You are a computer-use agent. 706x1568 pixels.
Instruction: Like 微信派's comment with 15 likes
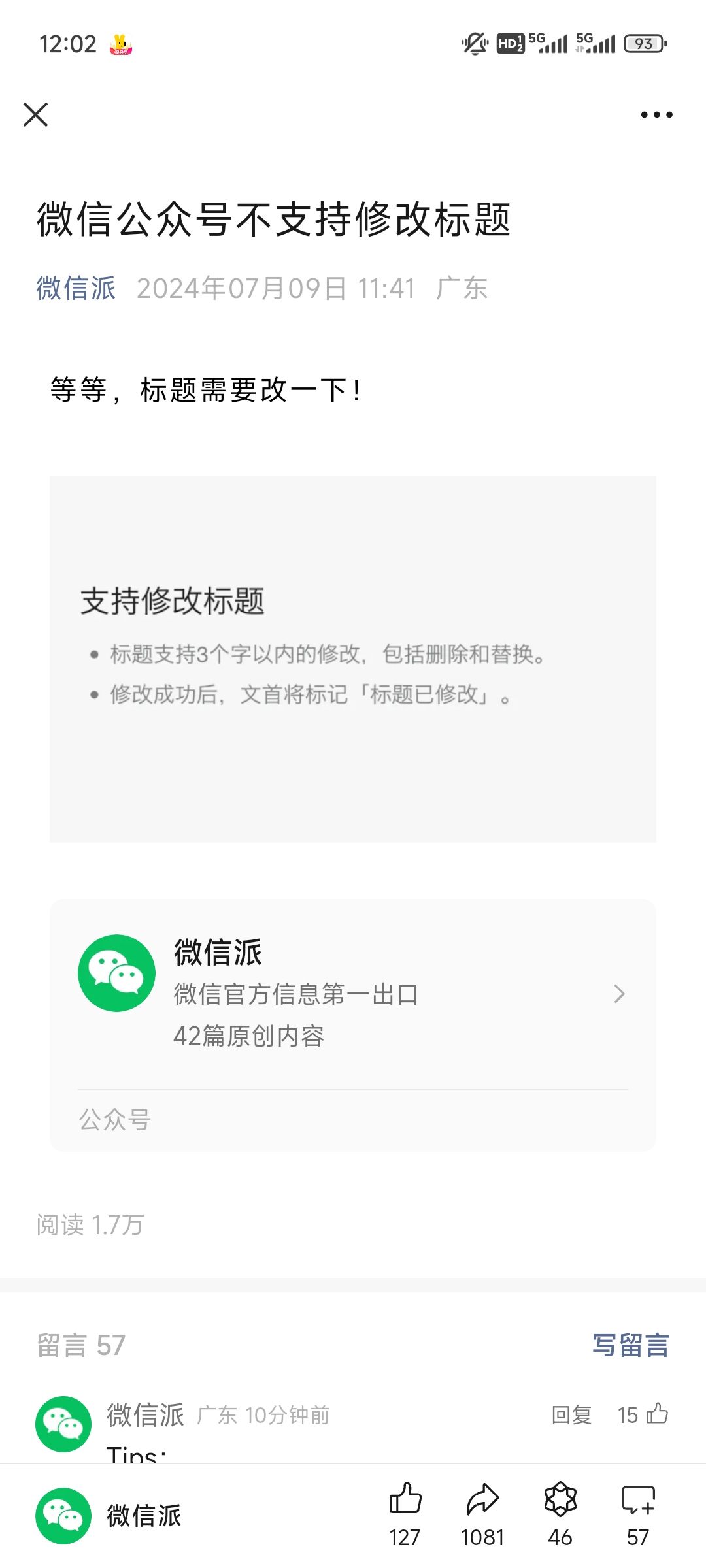coord(643,1414)
